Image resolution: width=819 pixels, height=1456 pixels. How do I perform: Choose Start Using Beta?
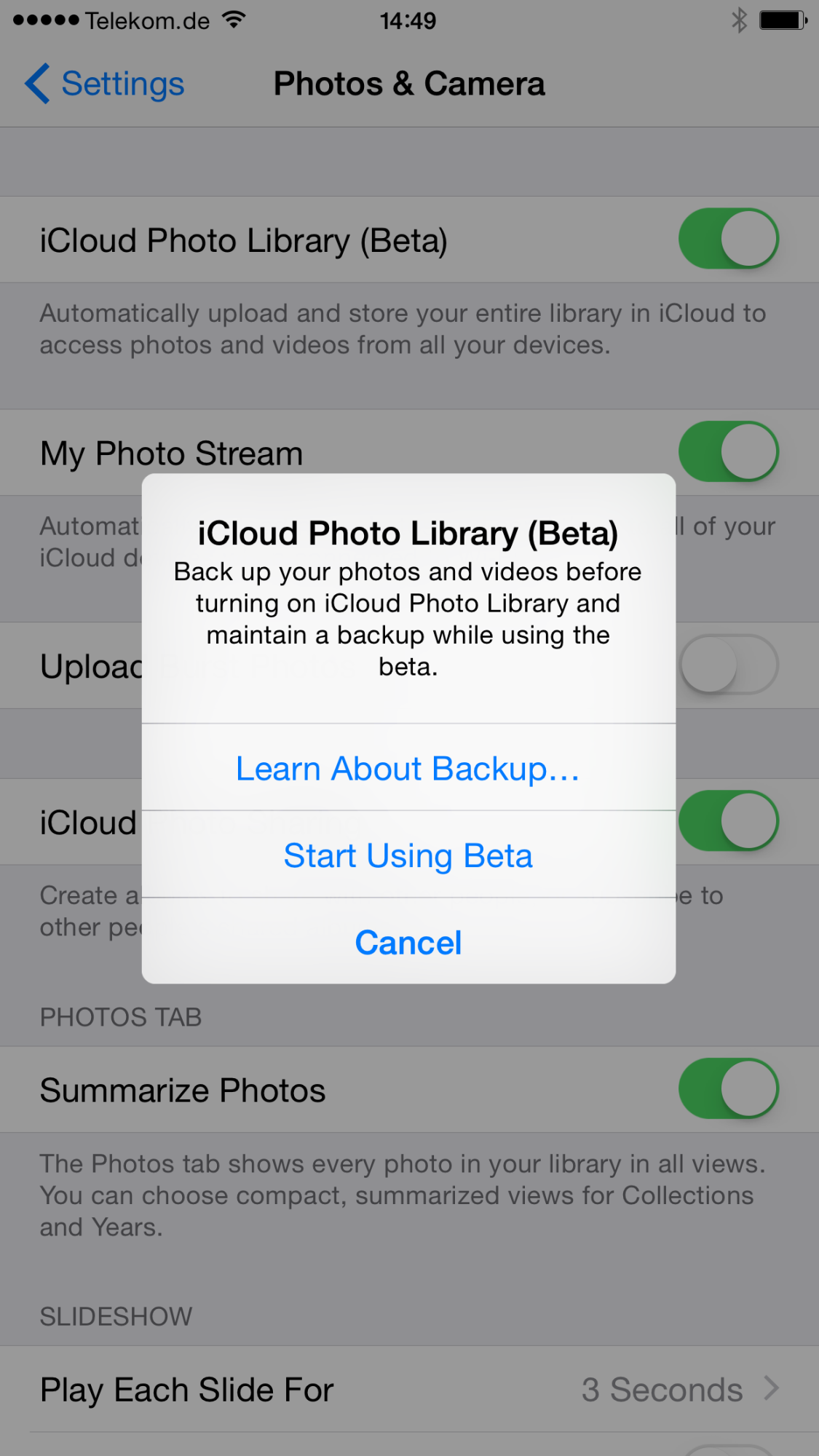pyautogui.click(x=408, y=855)
